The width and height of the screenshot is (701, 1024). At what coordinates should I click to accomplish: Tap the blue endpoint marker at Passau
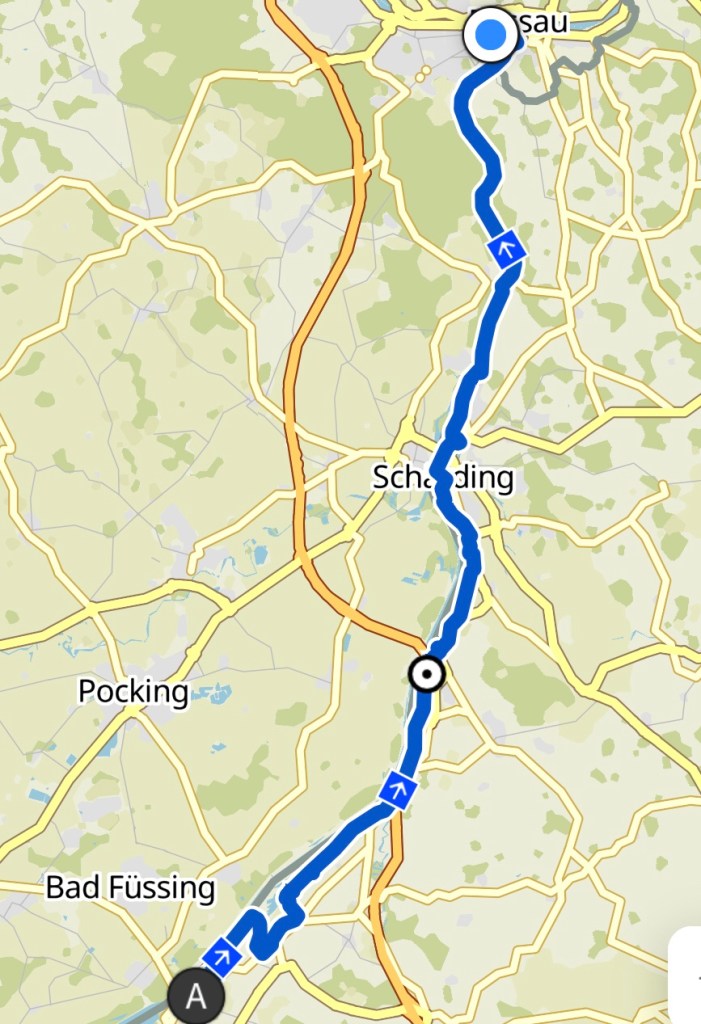pos(490,36)
